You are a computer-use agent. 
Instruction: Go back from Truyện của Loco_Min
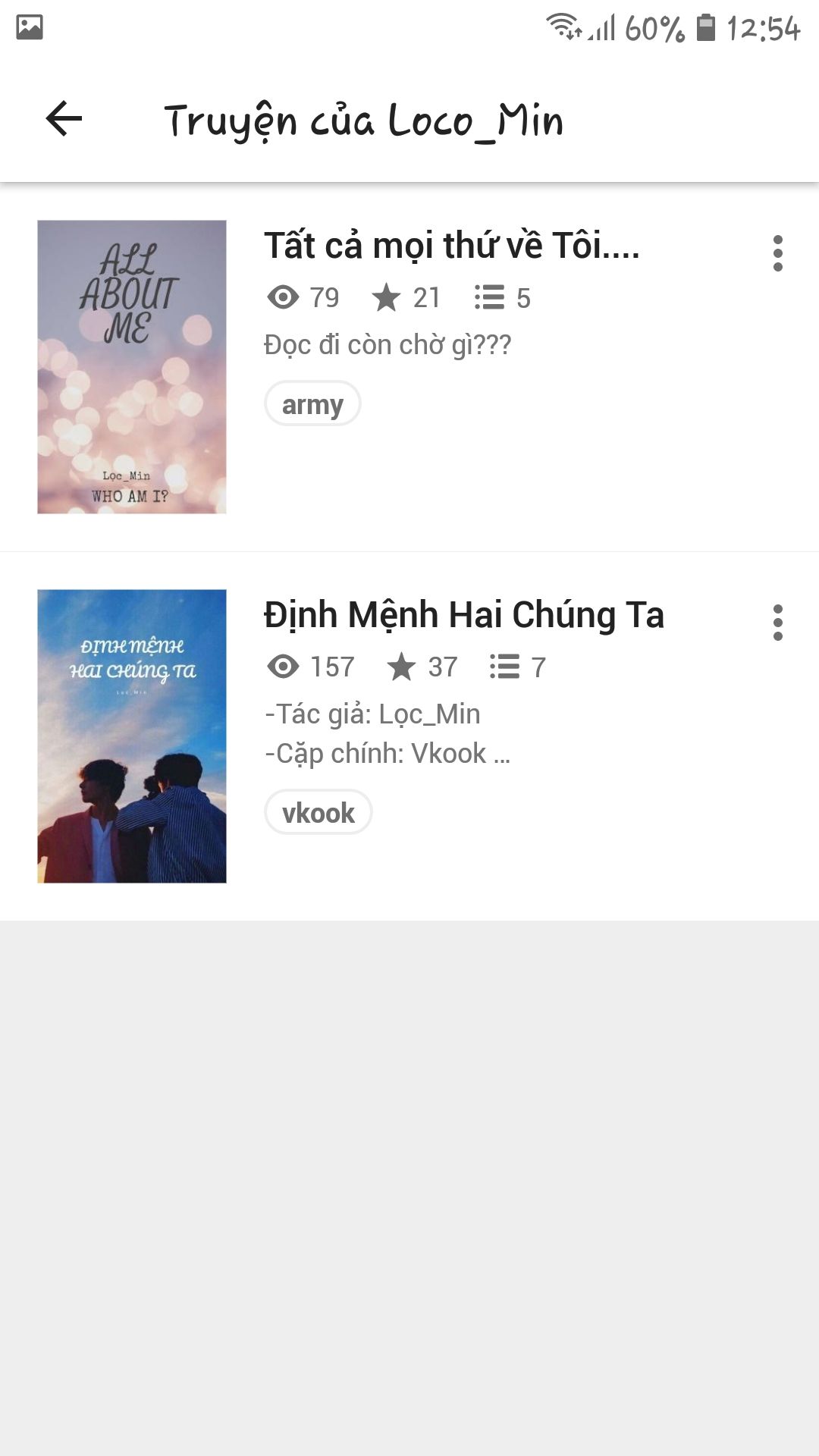64,119
